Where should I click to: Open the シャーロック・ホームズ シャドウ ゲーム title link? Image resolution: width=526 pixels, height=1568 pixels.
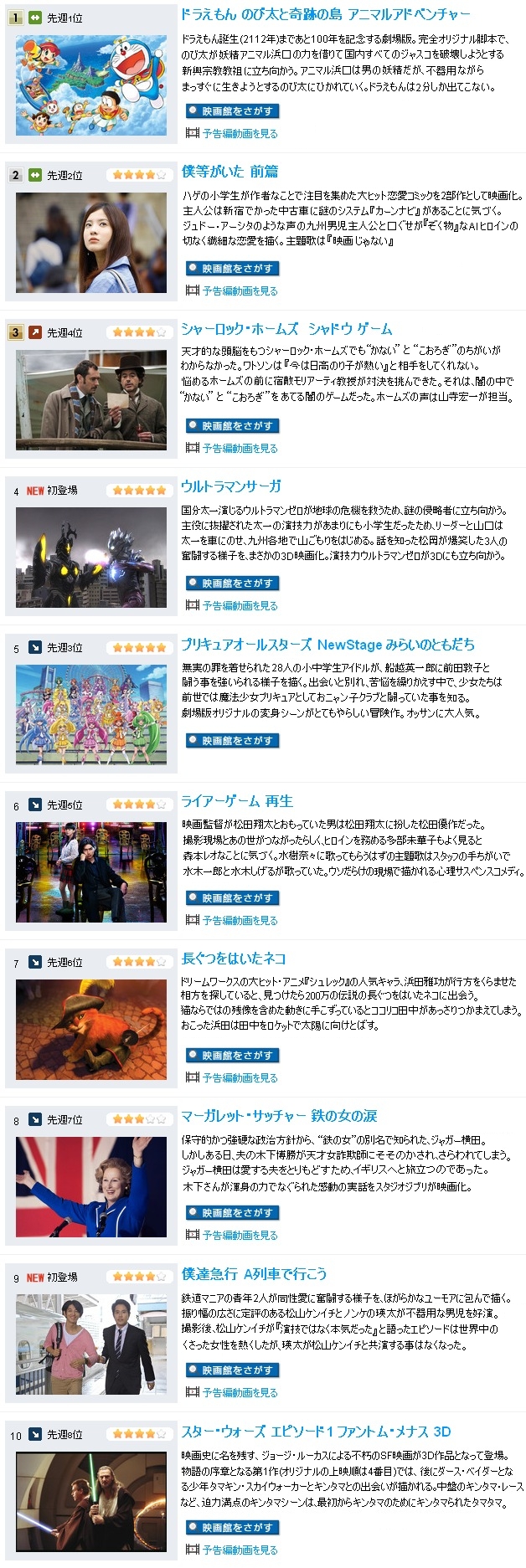pyautogui.click(x=286, y=329)
